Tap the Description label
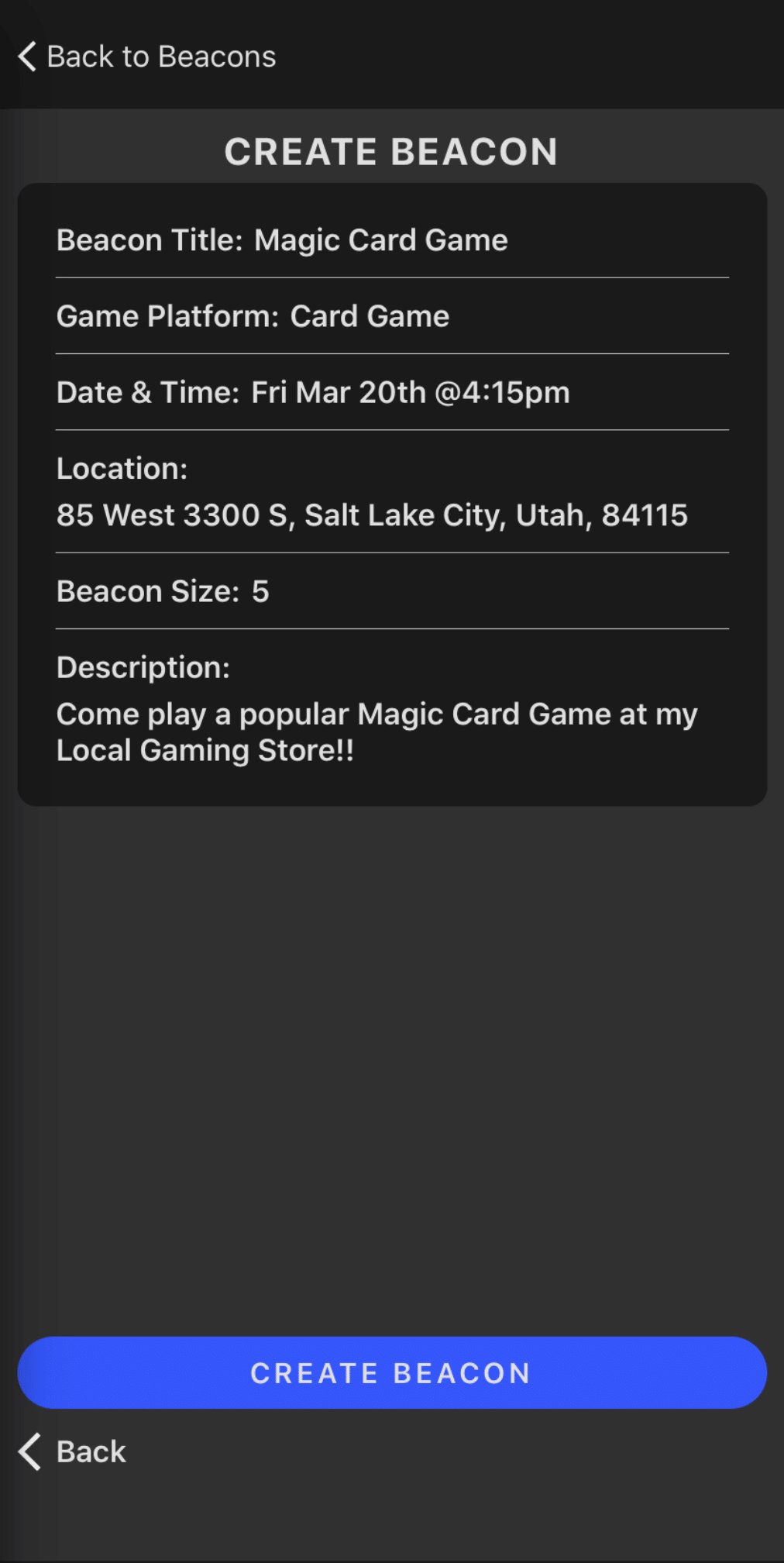The width and height of the screenshot is (784, 1563). 143,666
